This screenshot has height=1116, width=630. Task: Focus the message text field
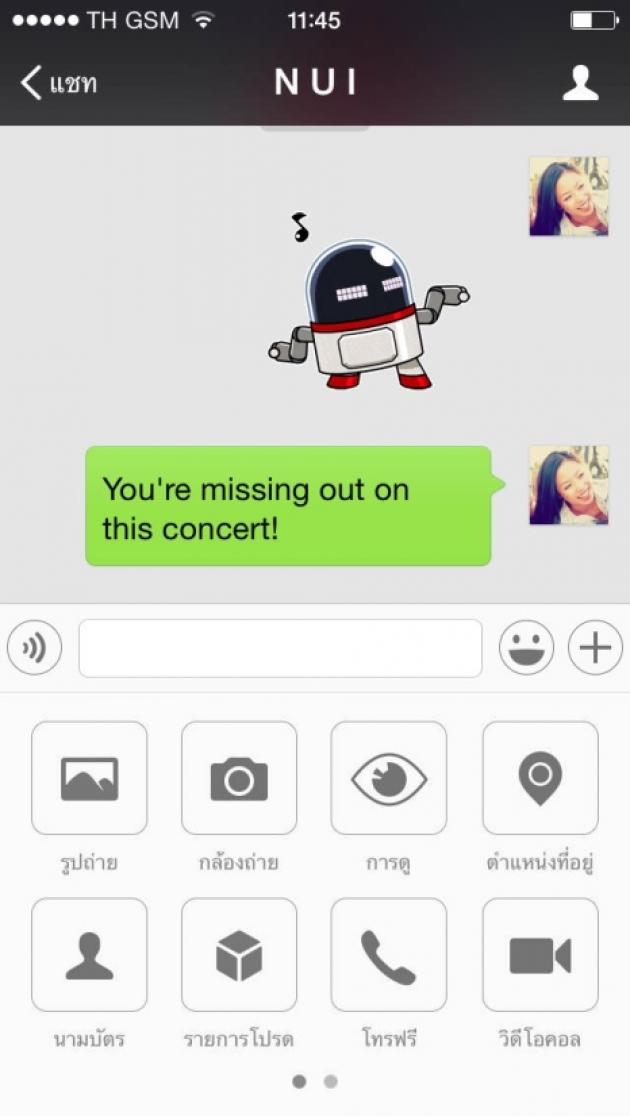(280, 648)
